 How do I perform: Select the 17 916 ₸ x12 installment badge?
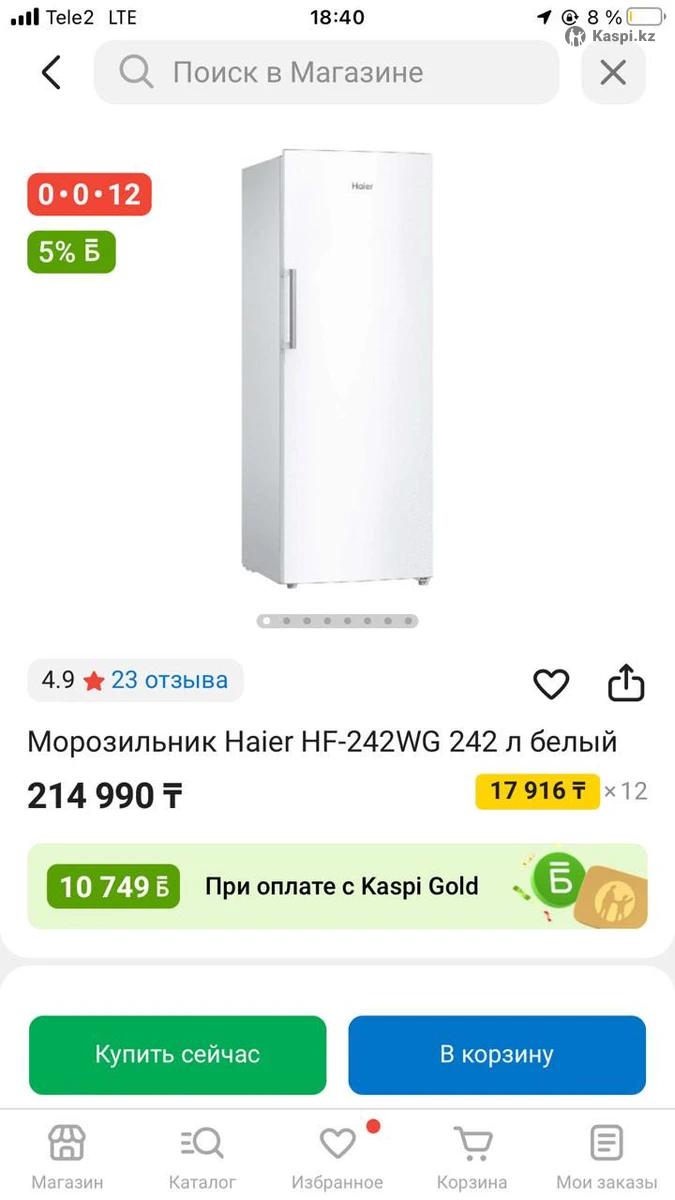click(x=538, y=791)
